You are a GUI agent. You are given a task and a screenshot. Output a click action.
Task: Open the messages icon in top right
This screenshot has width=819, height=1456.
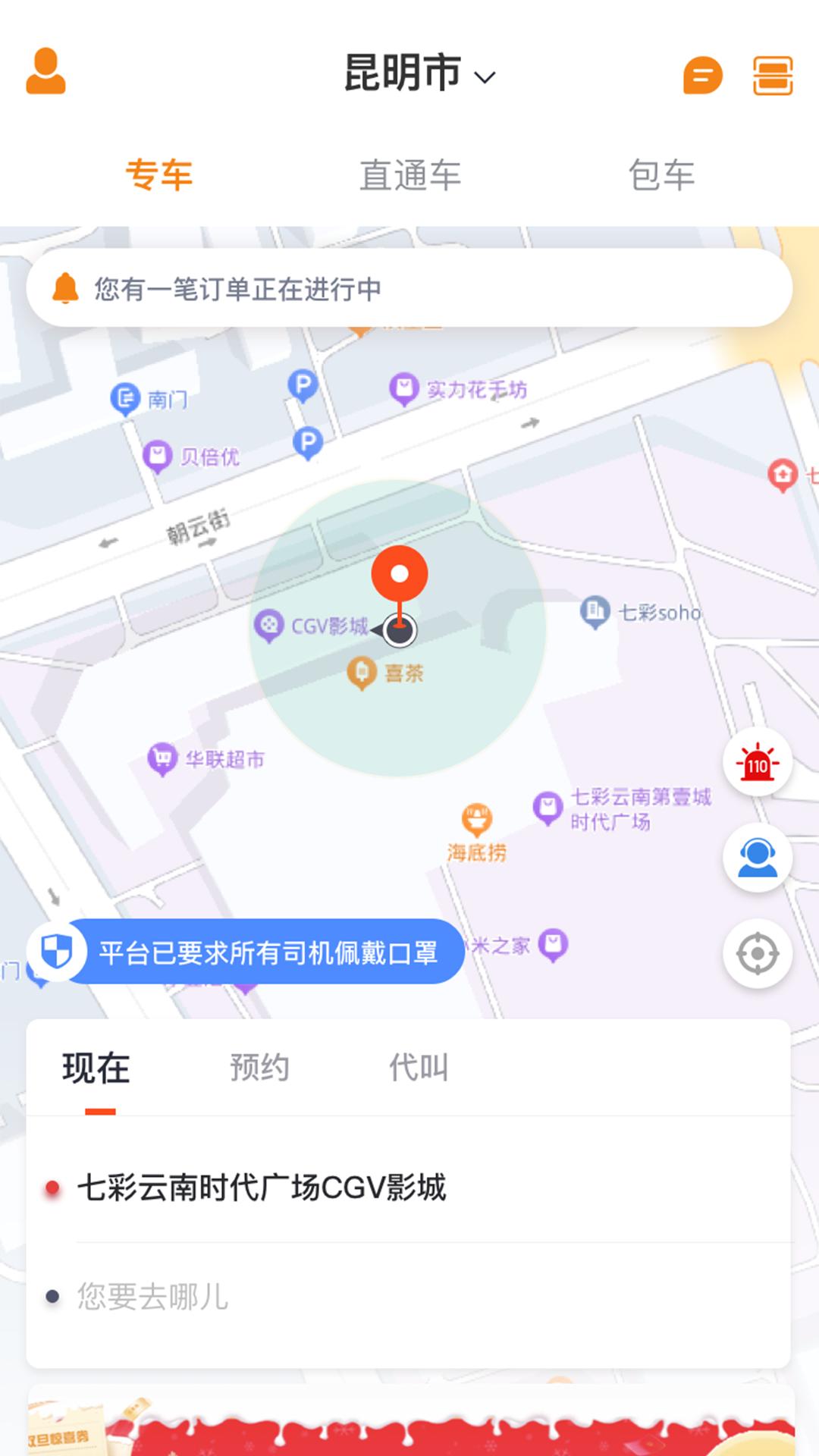click(x=701, y=74)
